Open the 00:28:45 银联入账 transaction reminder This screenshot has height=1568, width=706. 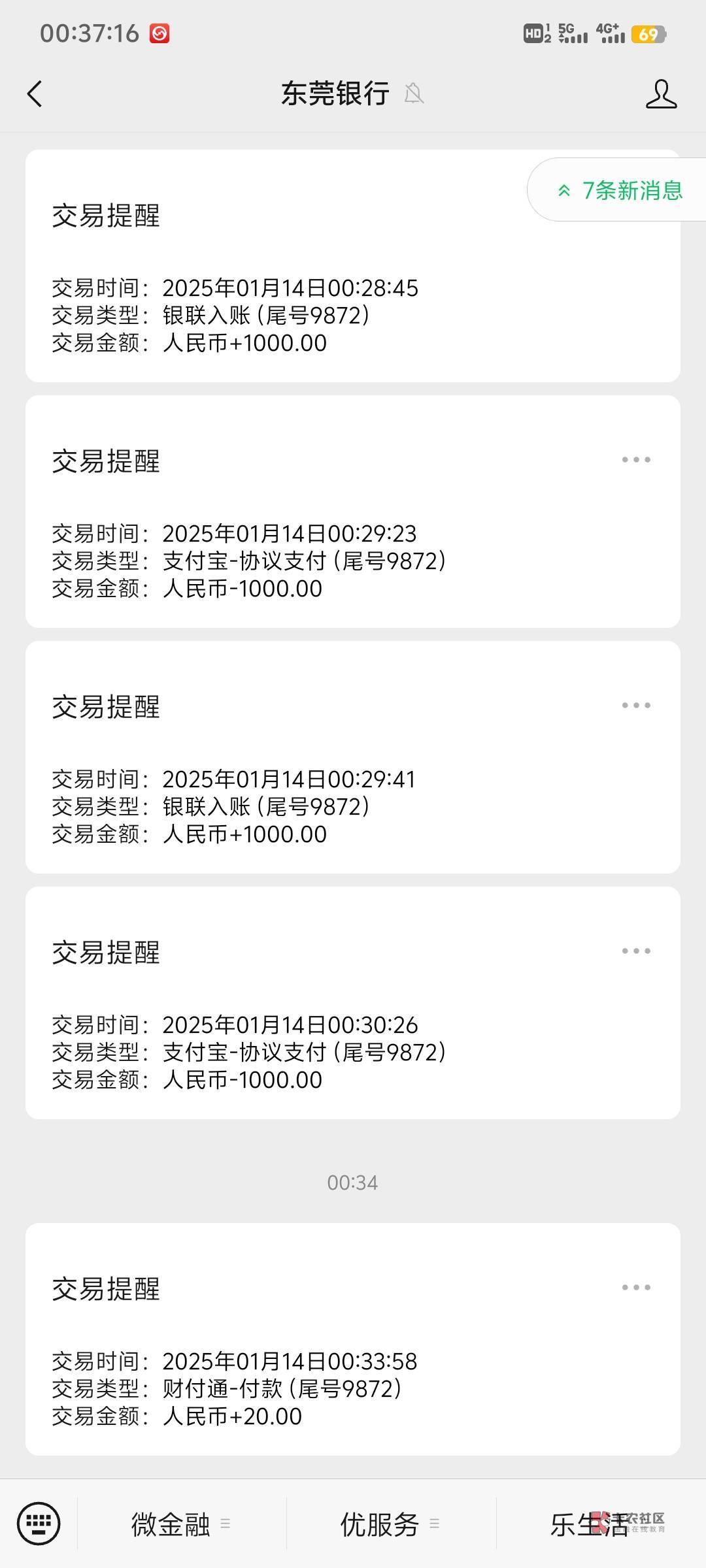coord(353,267)
